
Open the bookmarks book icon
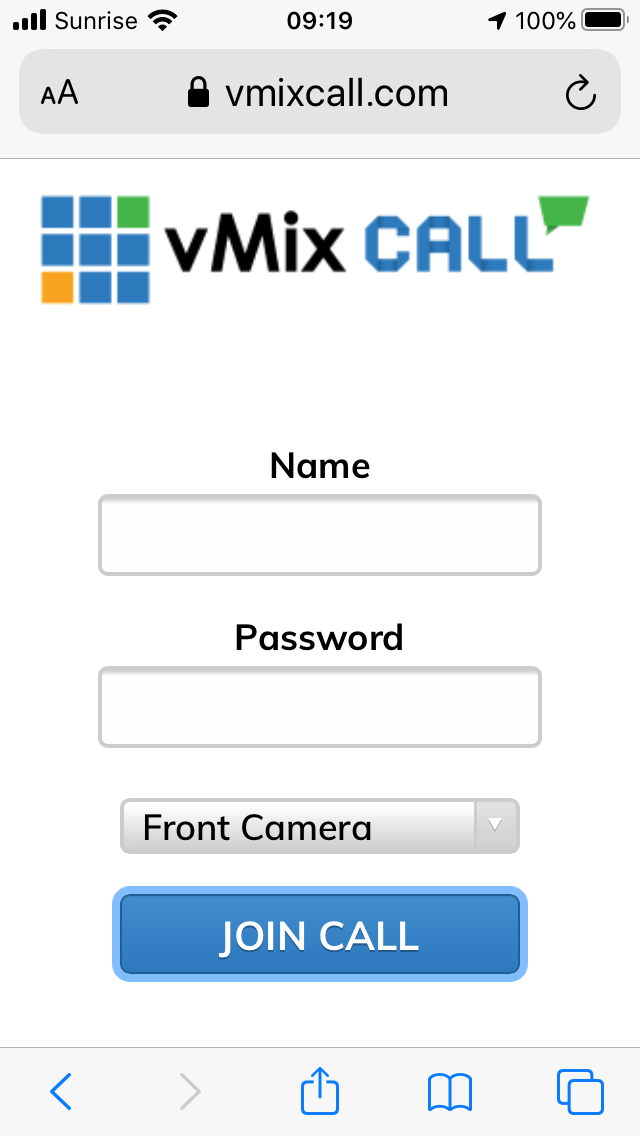[450, 1091]
